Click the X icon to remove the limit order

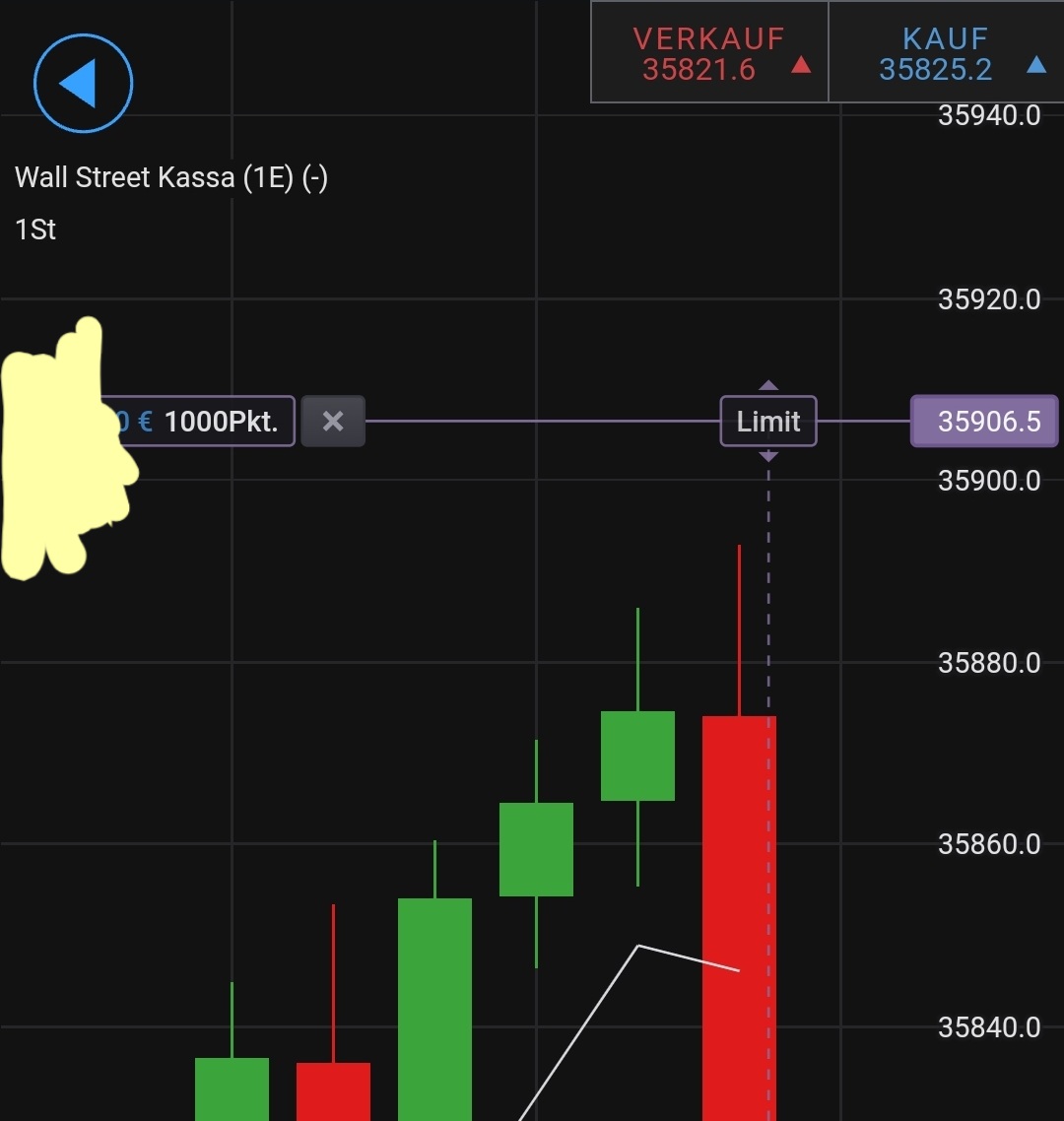[x=332, y=421]
